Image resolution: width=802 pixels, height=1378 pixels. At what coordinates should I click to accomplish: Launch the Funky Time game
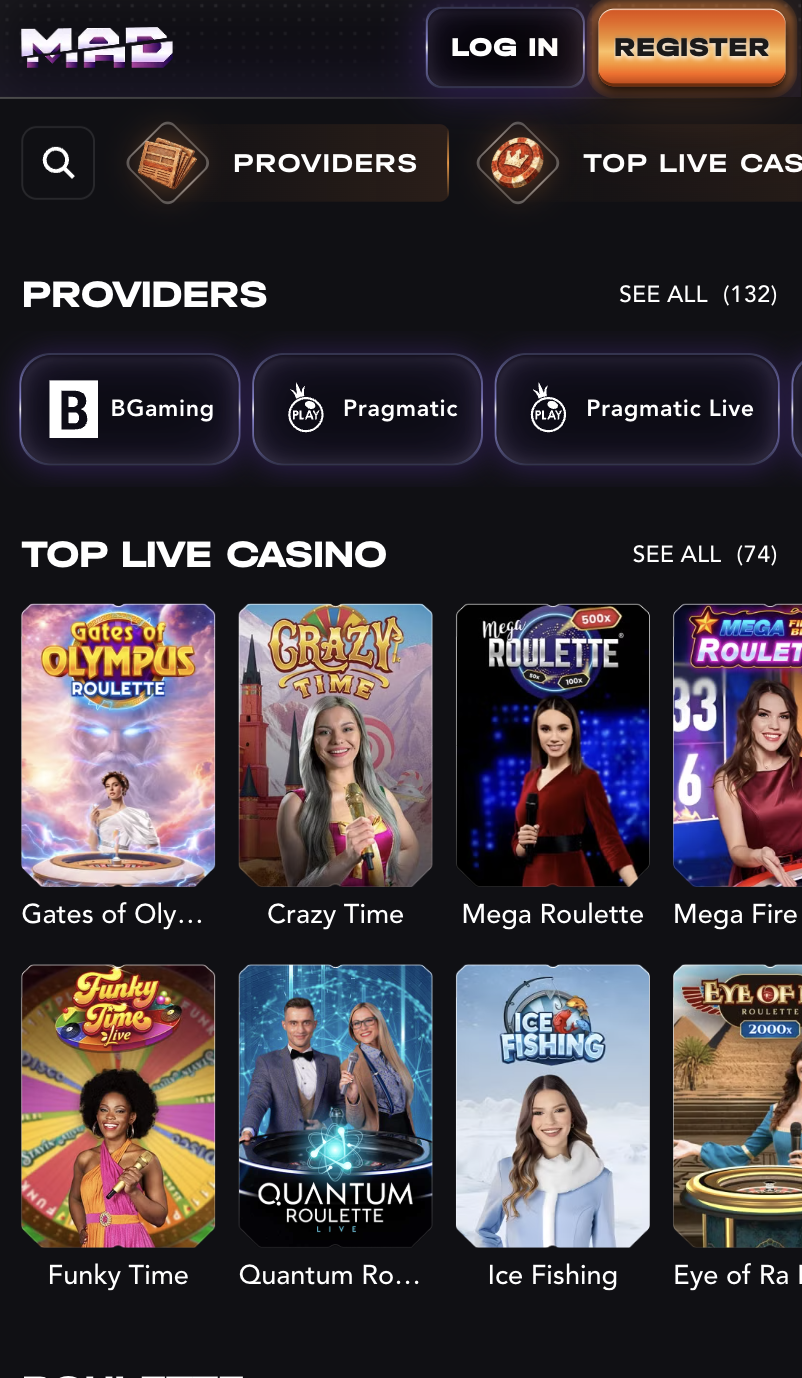pos(117,1105)
